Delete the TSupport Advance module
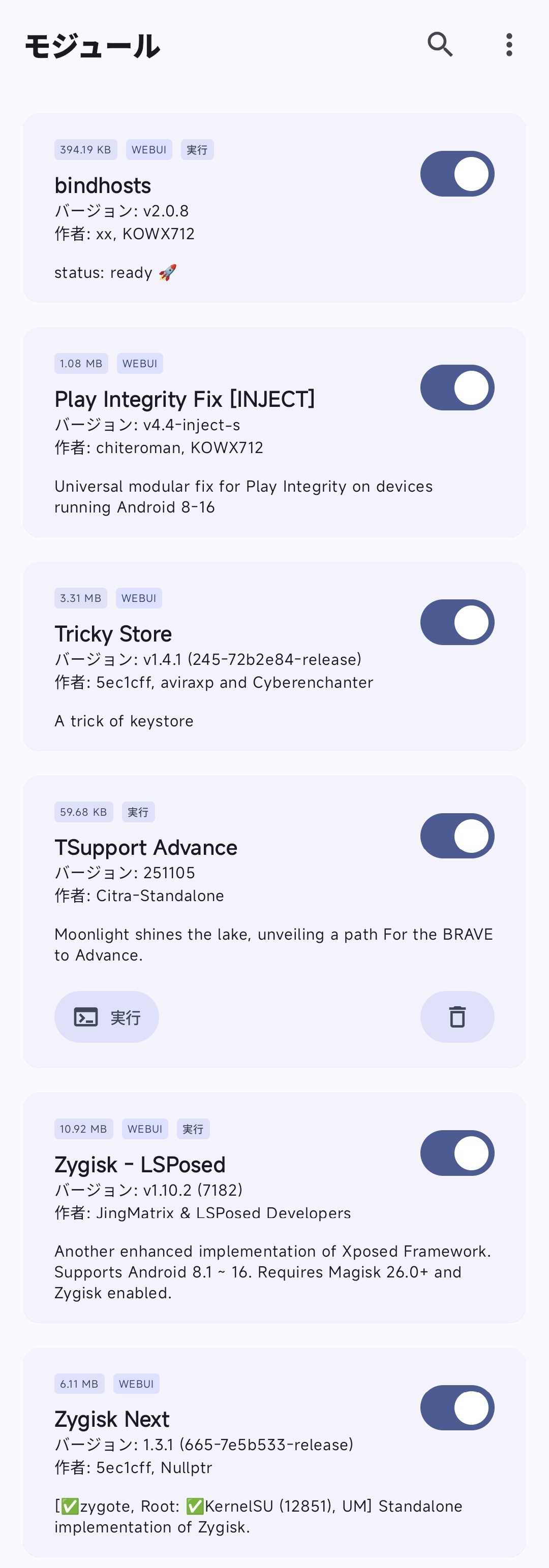Screen dimensions: 549x1568 point(457,1017)
